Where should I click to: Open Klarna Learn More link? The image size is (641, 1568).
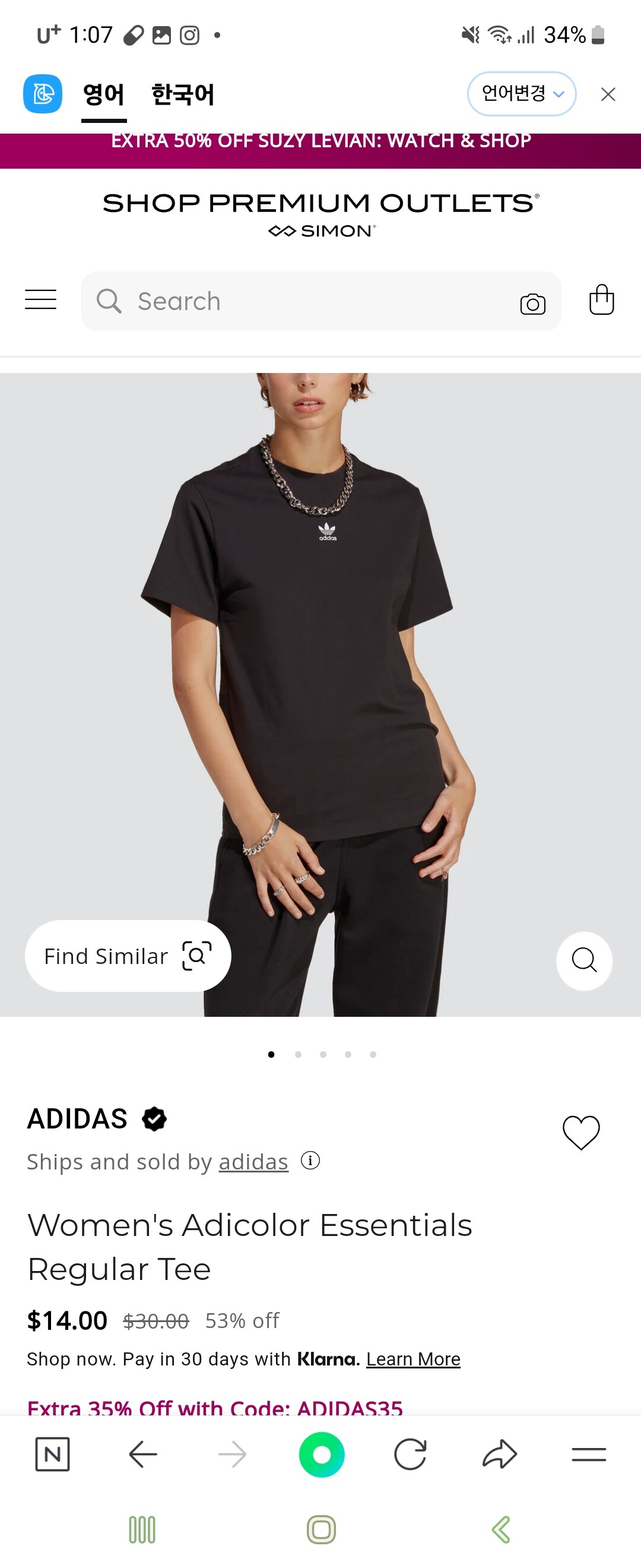413,1359
